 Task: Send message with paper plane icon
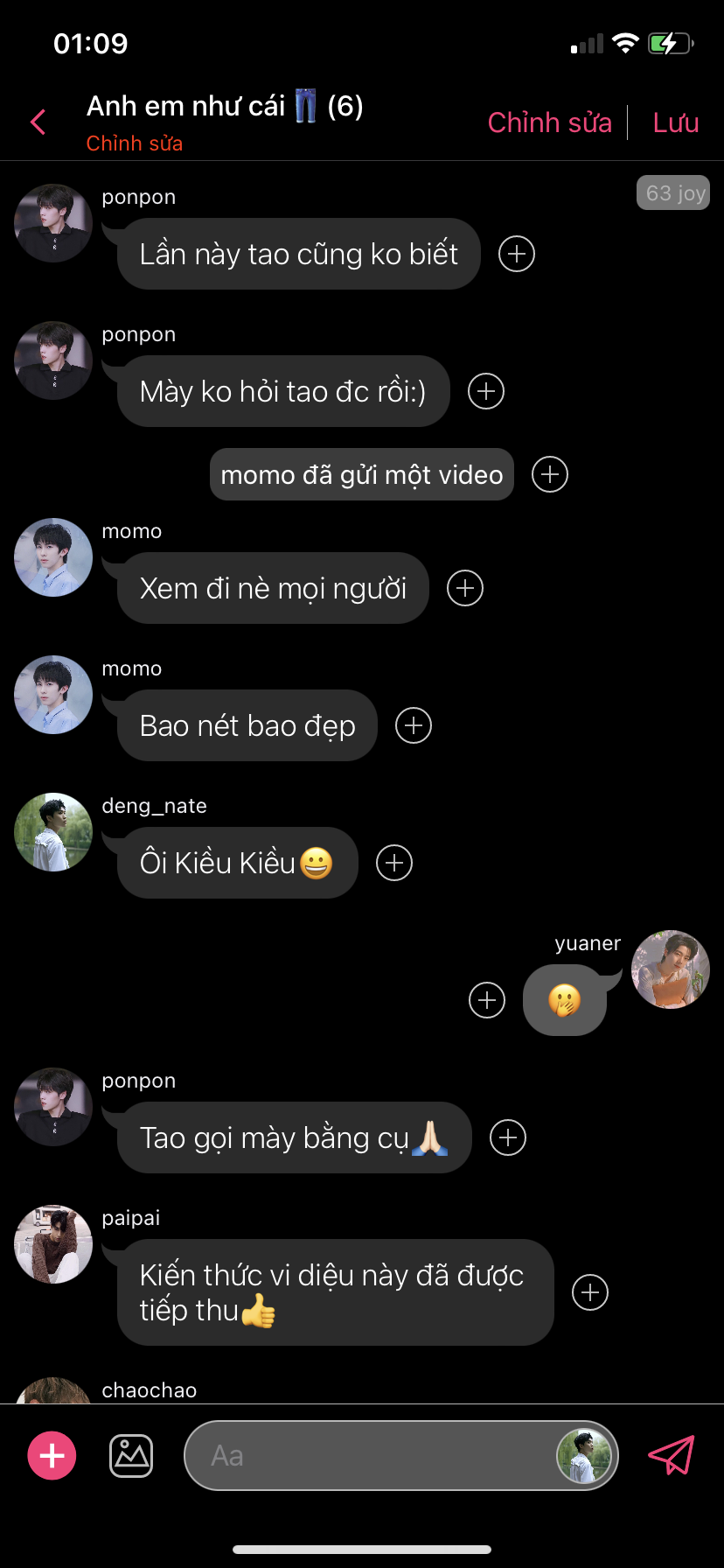pyautogui.click(x=671, y=1456)
